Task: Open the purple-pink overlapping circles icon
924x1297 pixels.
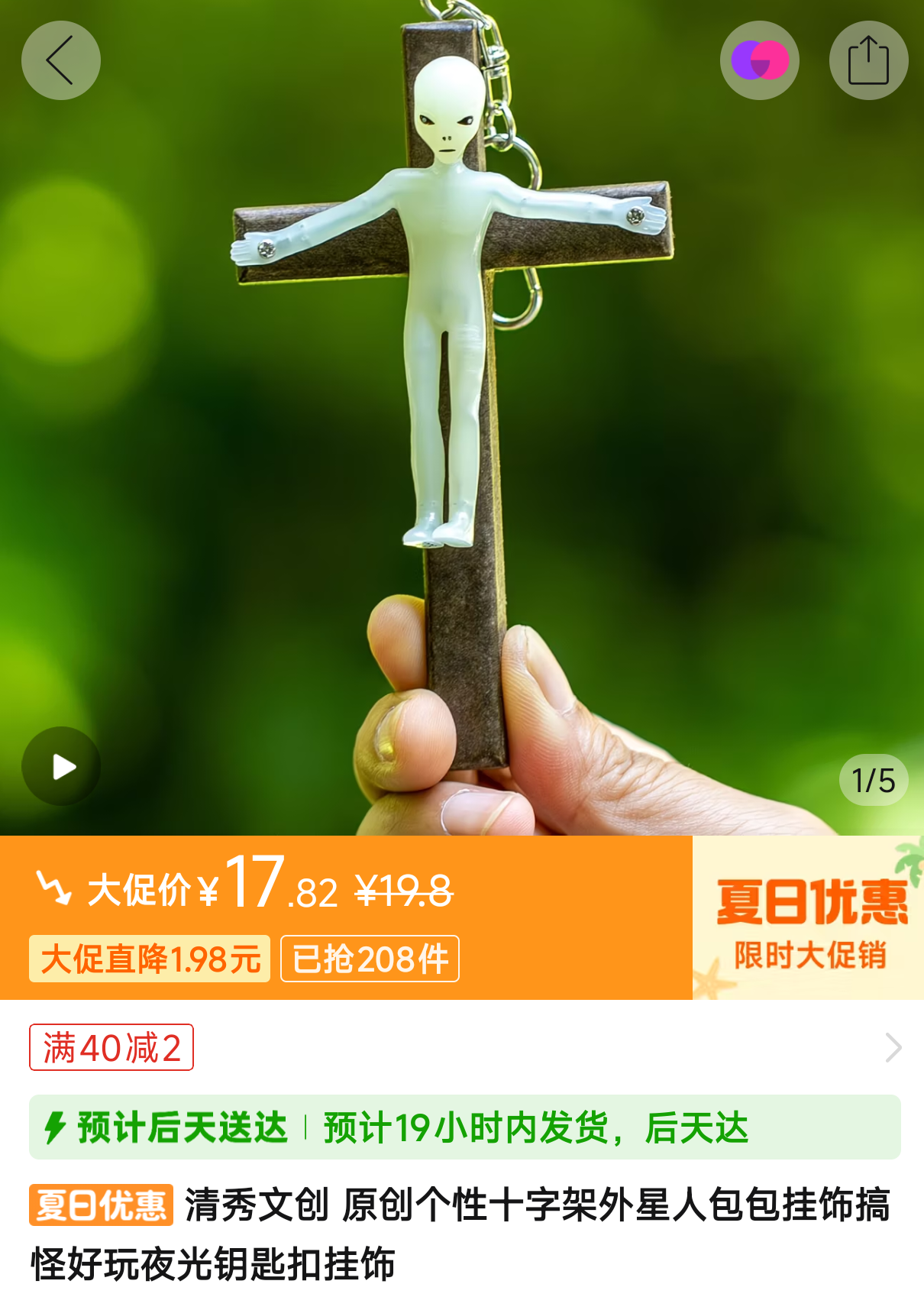Action: [759, 60]
